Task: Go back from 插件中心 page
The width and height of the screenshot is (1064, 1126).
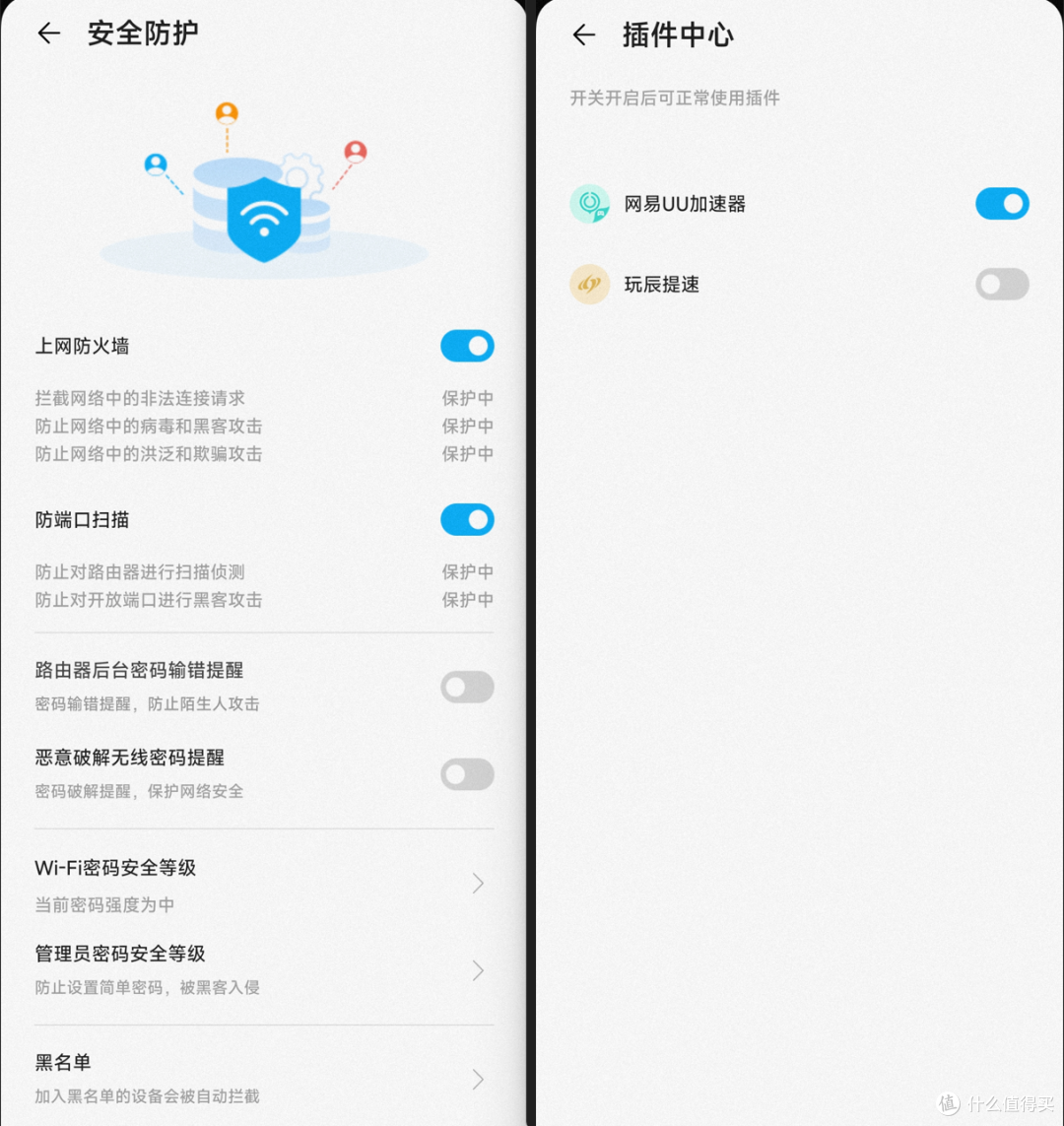Action: click(584, 35)
